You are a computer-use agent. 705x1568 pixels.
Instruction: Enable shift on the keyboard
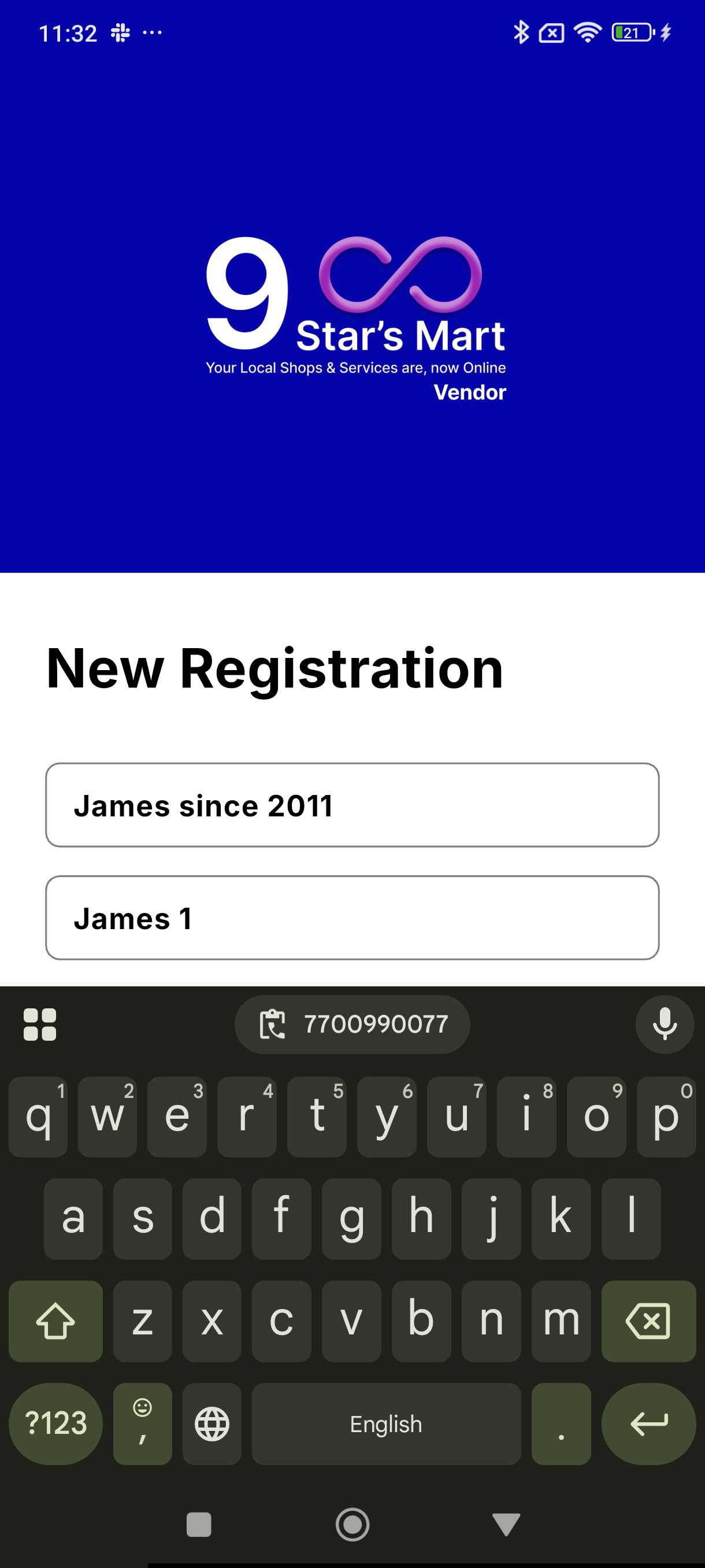coord(55,1321)
